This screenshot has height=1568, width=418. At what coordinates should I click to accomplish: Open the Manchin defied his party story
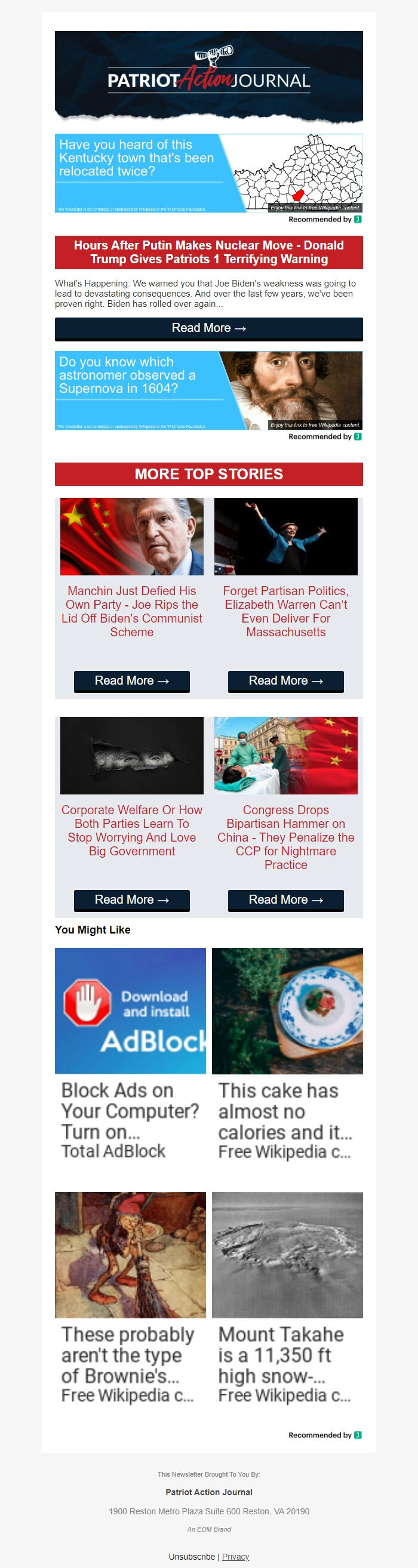(131, 611)
